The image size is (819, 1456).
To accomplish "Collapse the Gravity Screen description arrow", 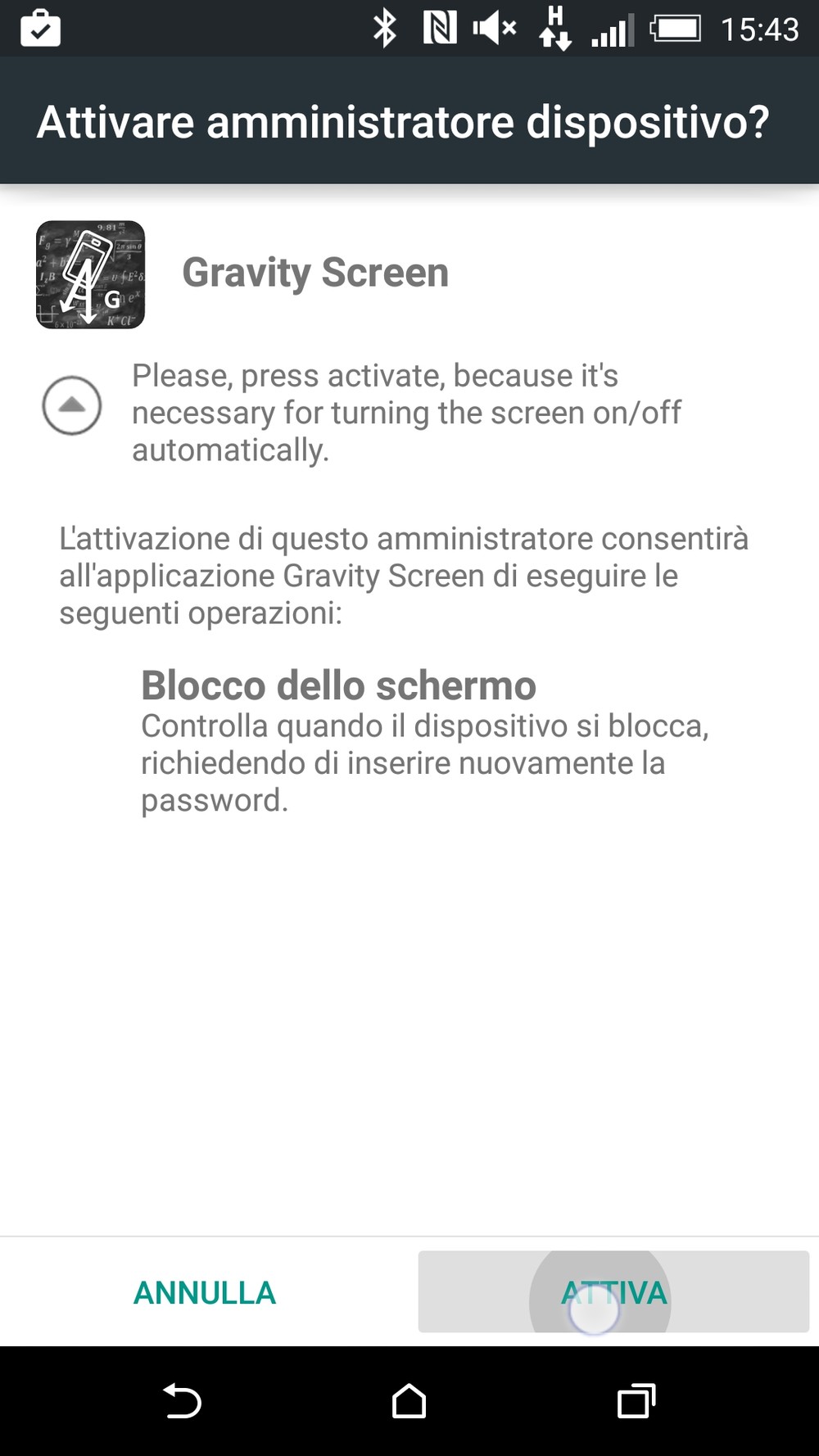I will click(x=72, y=405).
